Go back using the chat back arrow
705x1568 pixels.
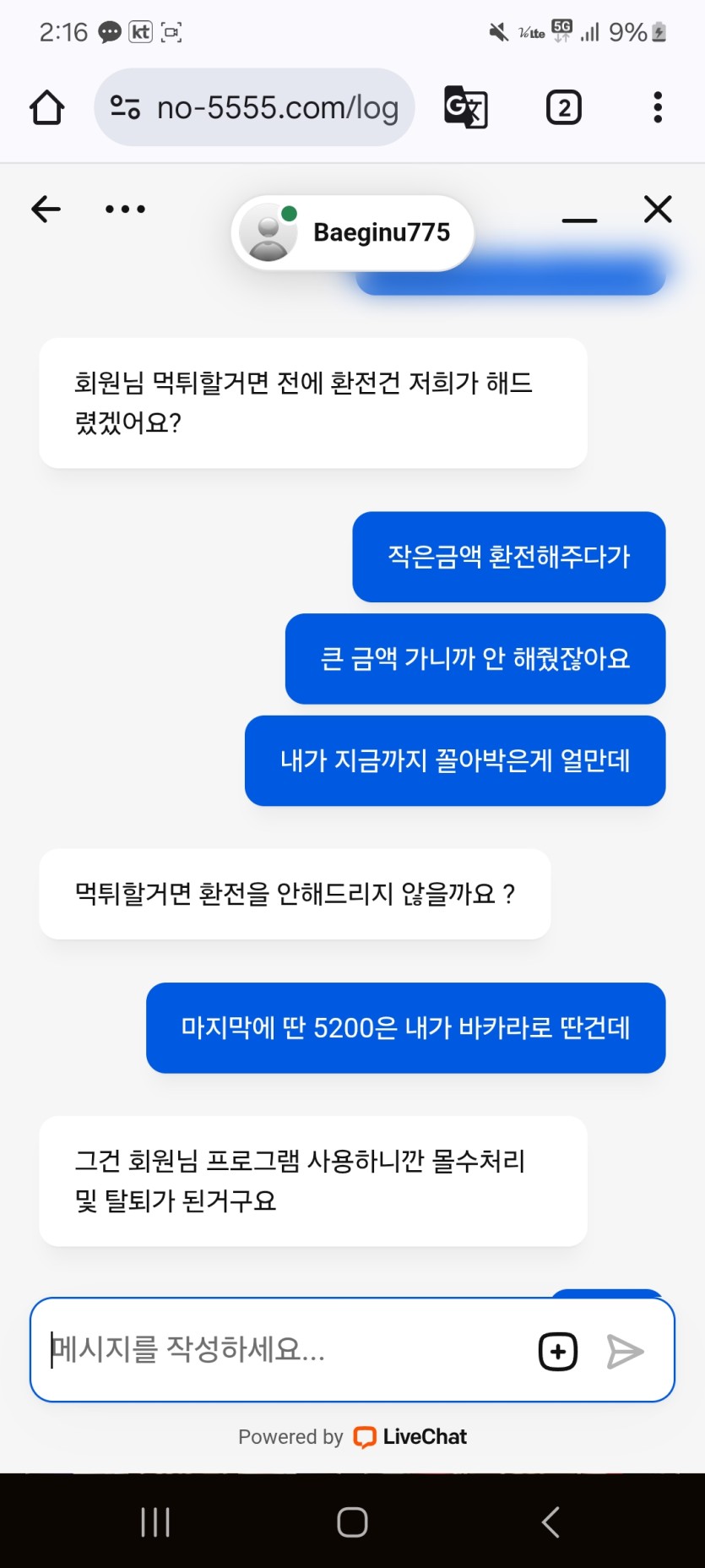(x=46, y=209)
